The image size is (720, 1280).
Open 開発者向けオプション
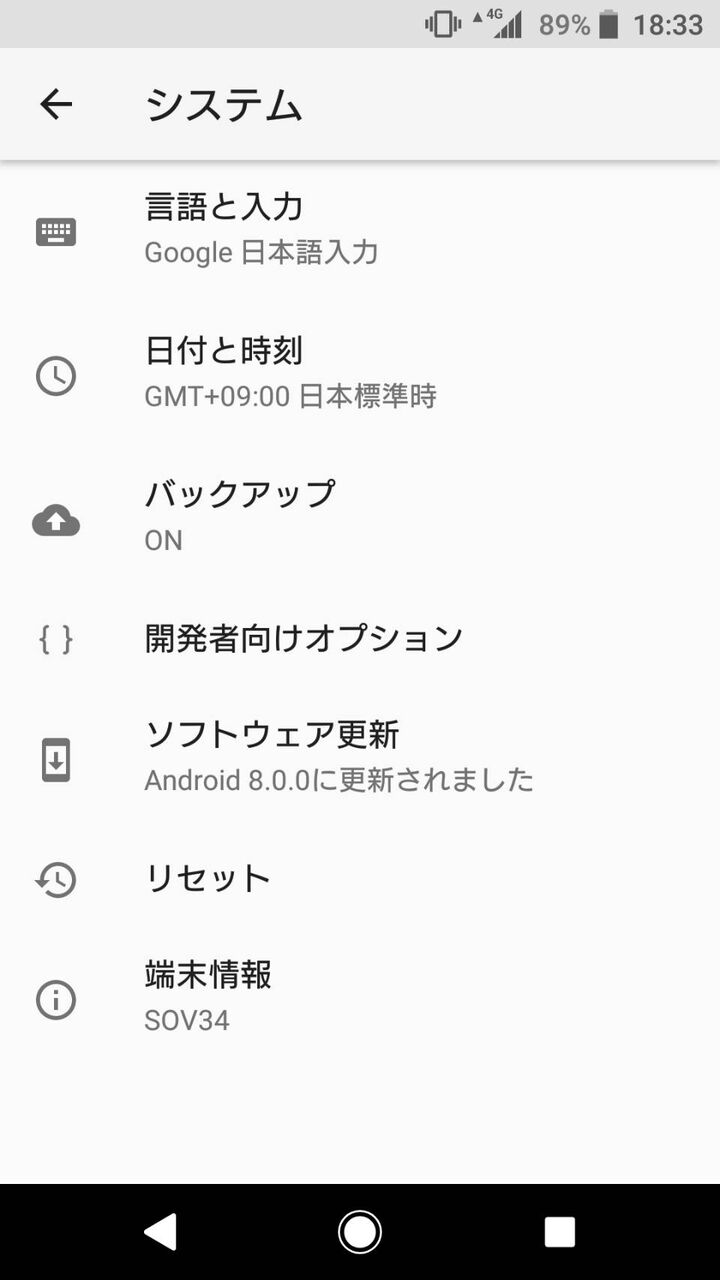tap(360, 638)
